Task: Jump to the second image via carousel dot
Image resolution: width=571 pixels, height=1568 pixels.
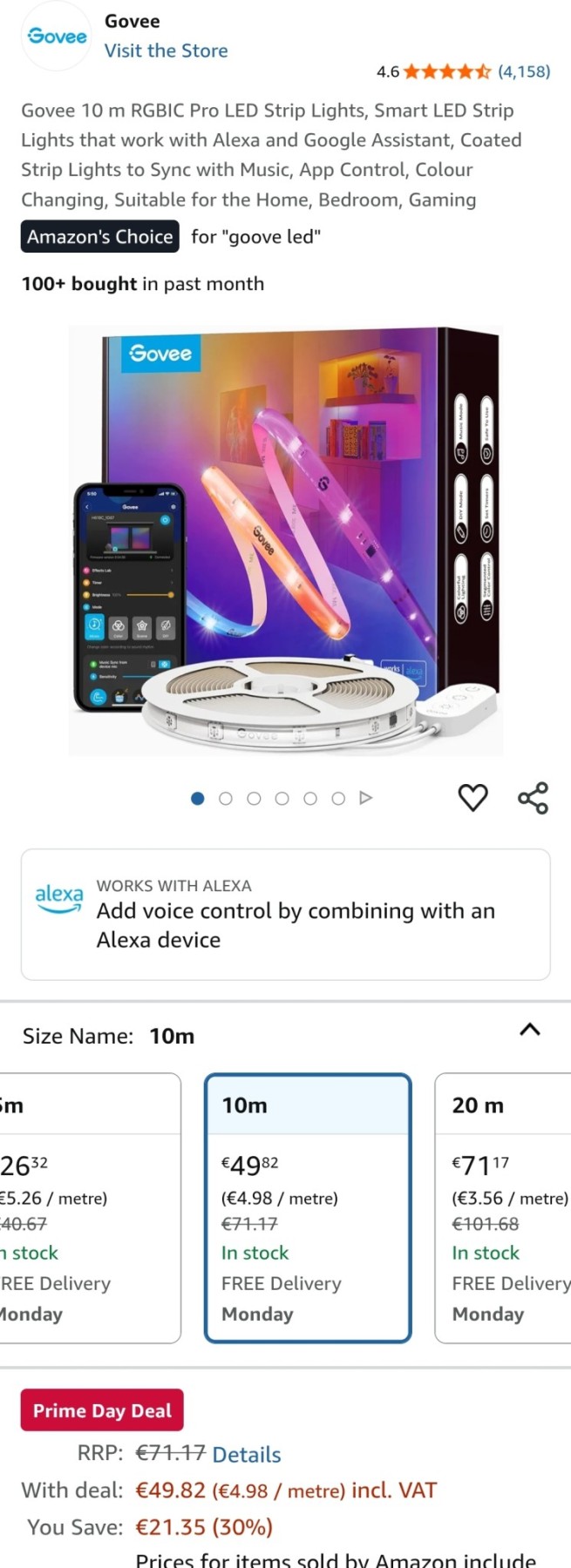Action: click(x=226, y=798)
